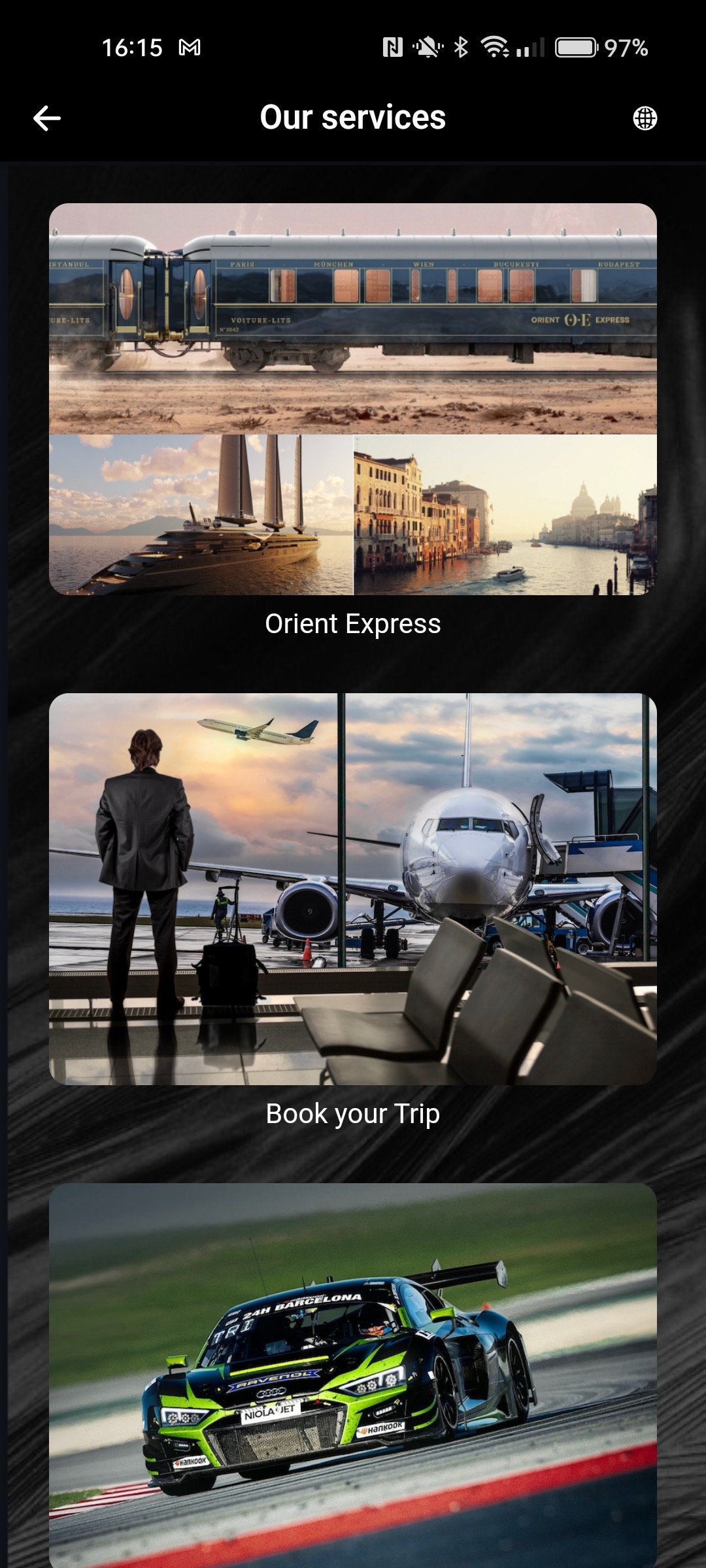This screenshot has width=706, height=1568.
Task: Go back using the top-left arrow
Action: [x=47, y=118]
